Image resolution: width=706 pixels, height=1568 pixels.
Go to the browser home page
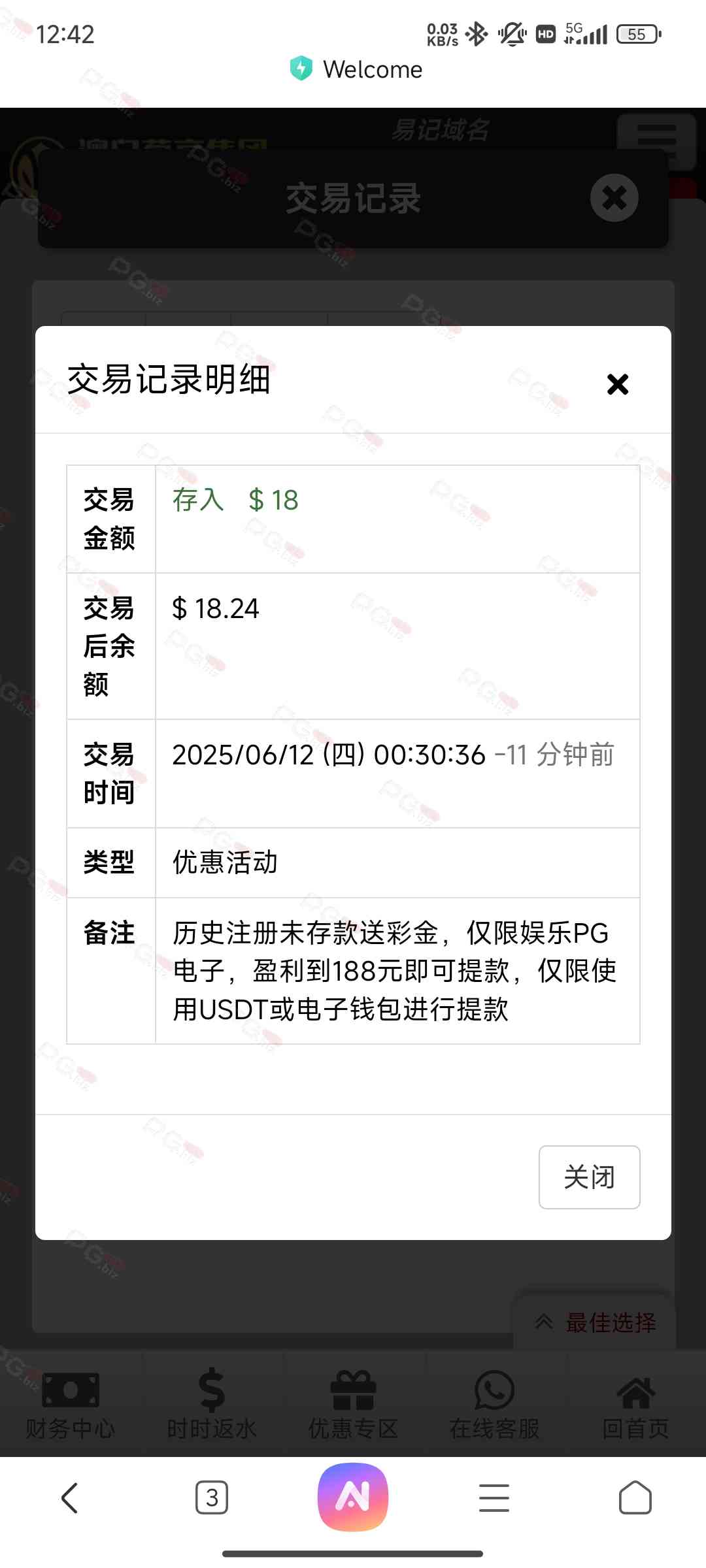tap(635, 1497)
